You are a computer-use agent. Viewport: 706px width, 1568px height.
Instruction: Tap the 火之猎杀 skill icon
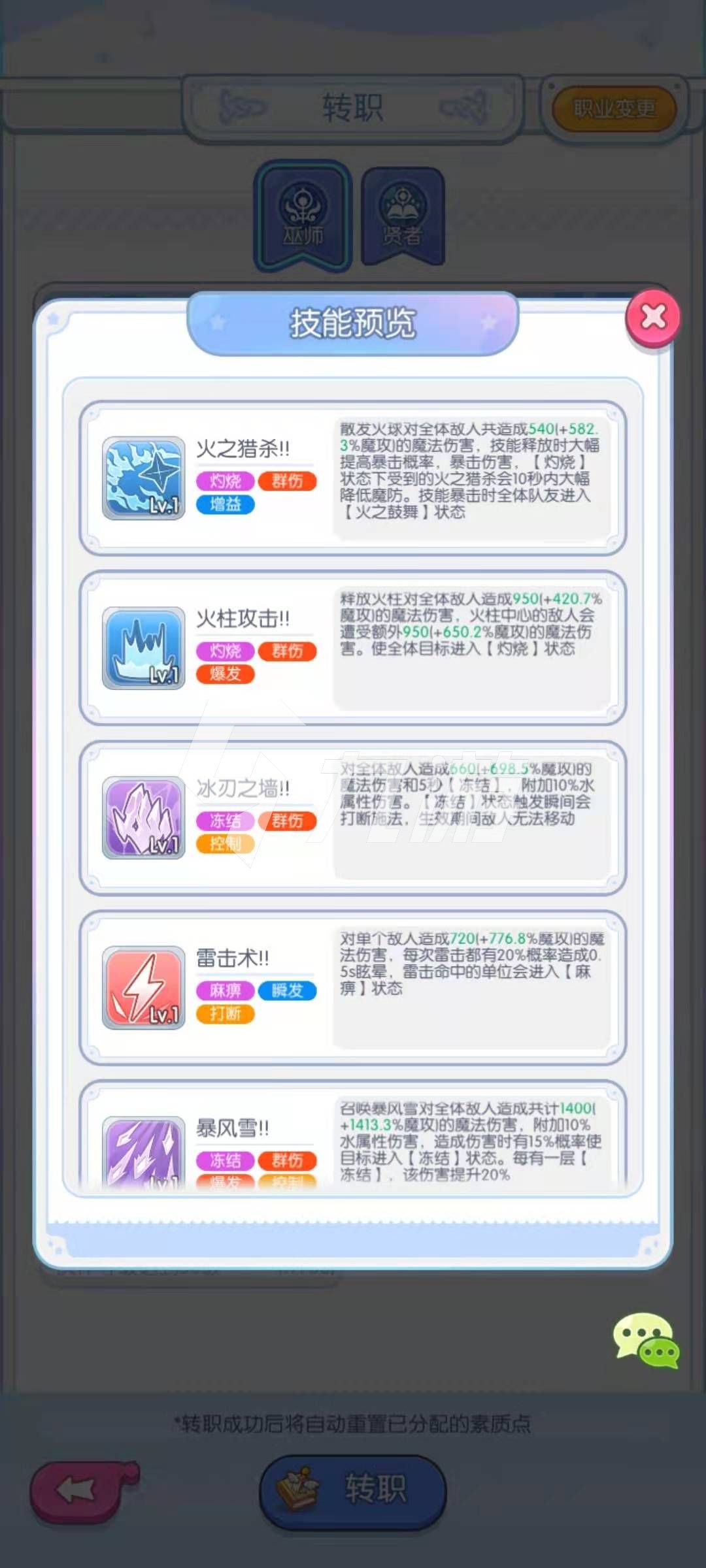pos(144,478)
